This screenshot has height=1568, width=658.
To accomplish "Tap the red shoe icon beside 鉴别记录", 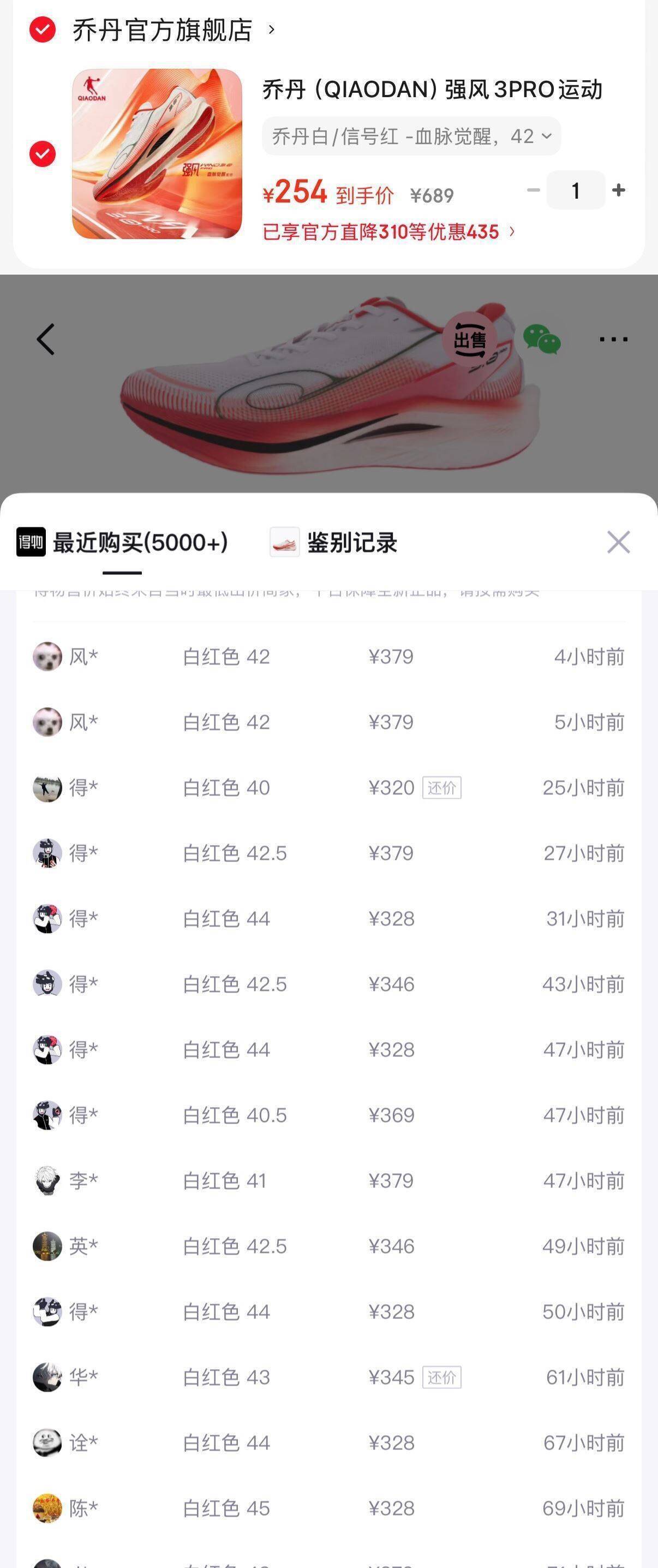I will [283, 541].
